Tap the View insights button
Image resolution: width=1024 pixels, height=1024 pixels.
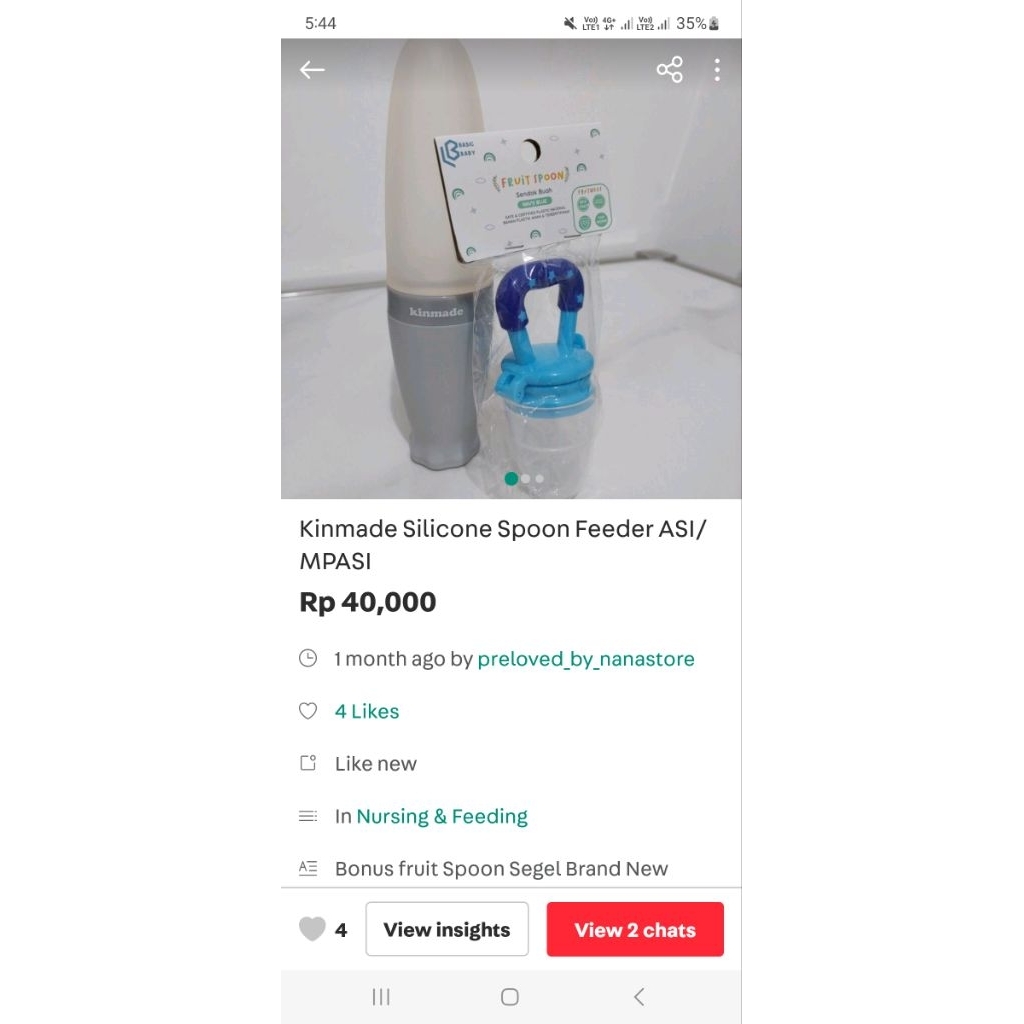tap(447, 930)
